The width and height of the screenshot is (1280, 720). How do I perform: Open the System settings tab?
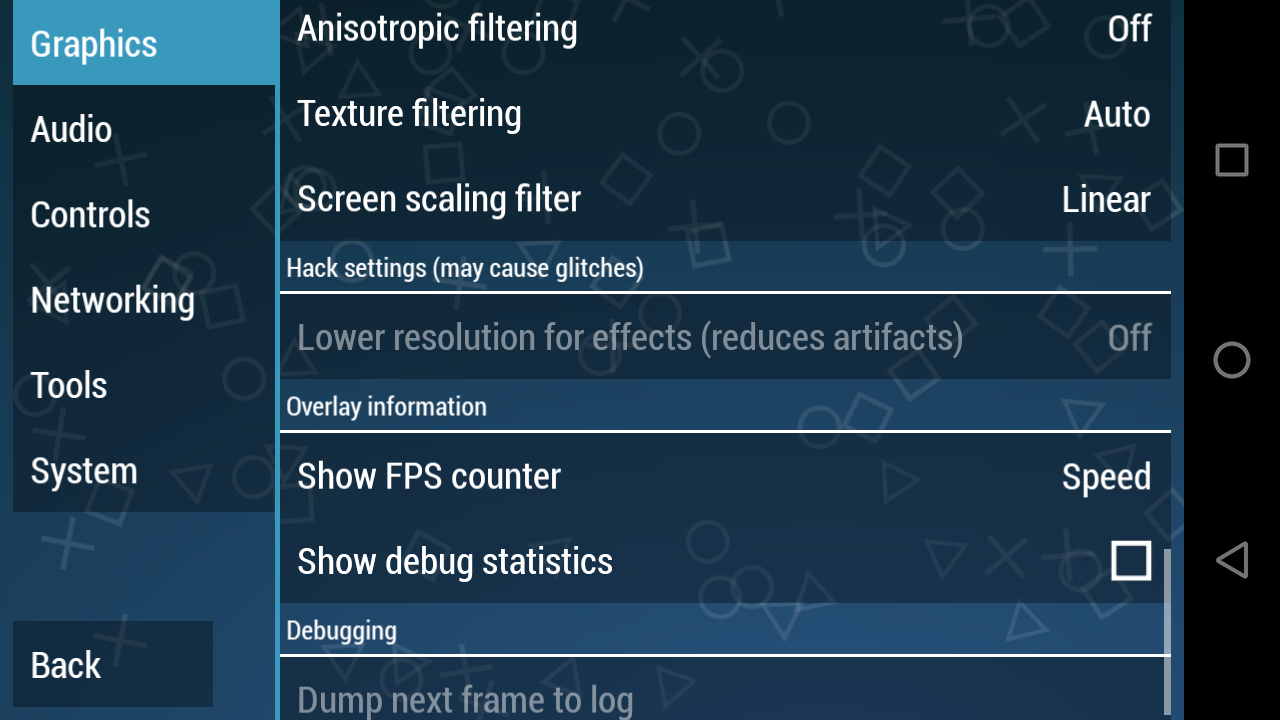pyautogui.click(x=143, y=471)
